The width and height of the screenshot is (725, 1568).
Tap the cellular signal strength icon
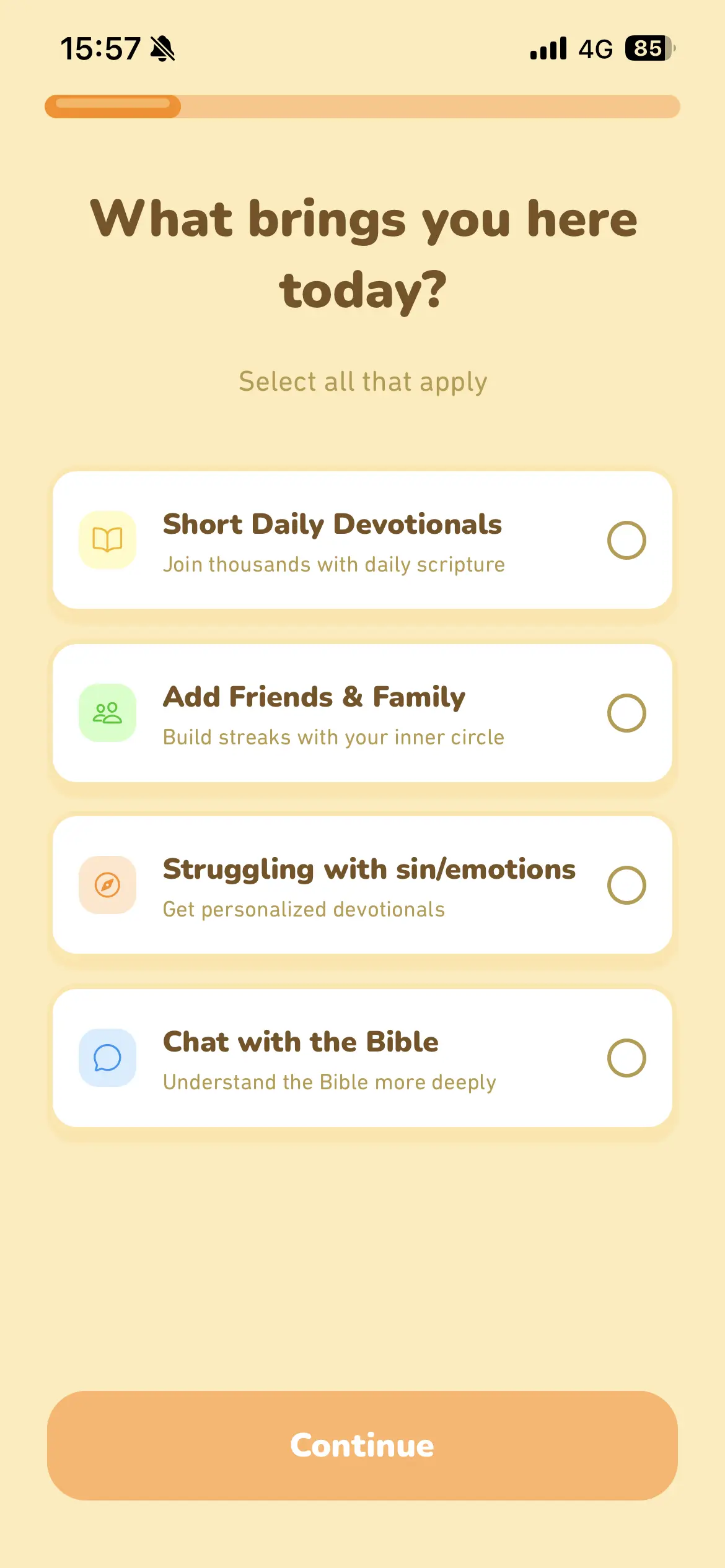tap(548, 48)
